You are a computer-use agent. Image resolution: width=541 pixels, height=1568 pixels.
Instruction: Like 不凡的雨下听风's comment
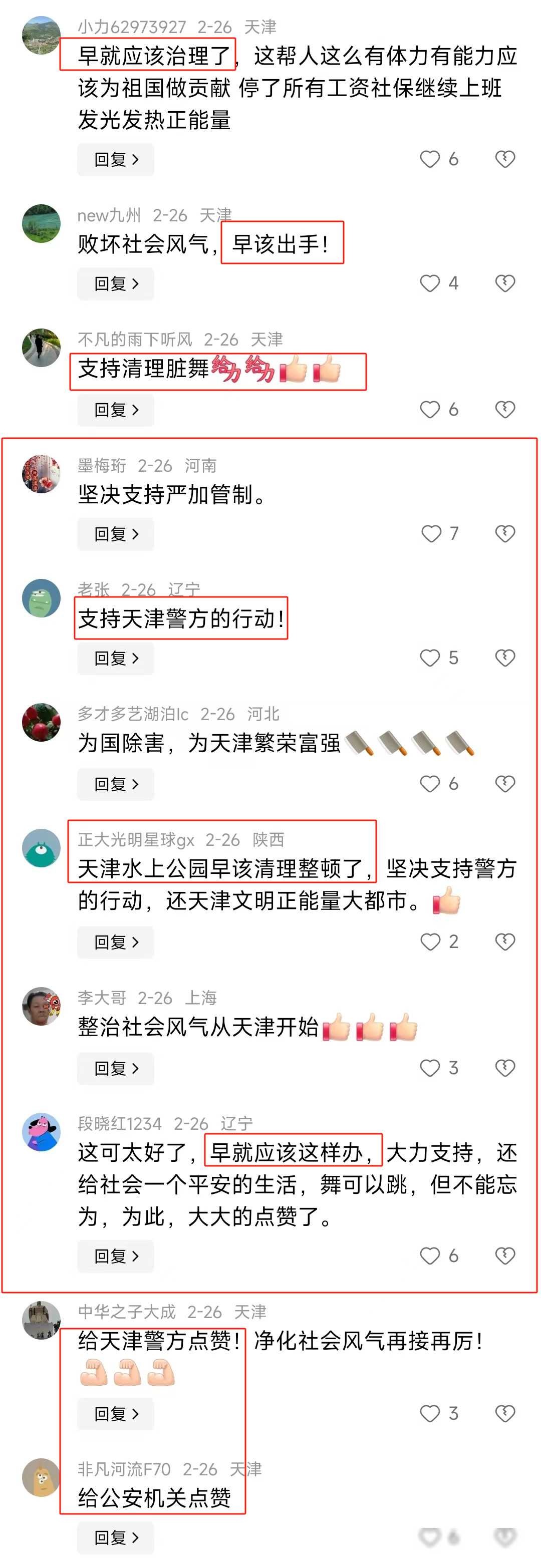pos(430,410)
